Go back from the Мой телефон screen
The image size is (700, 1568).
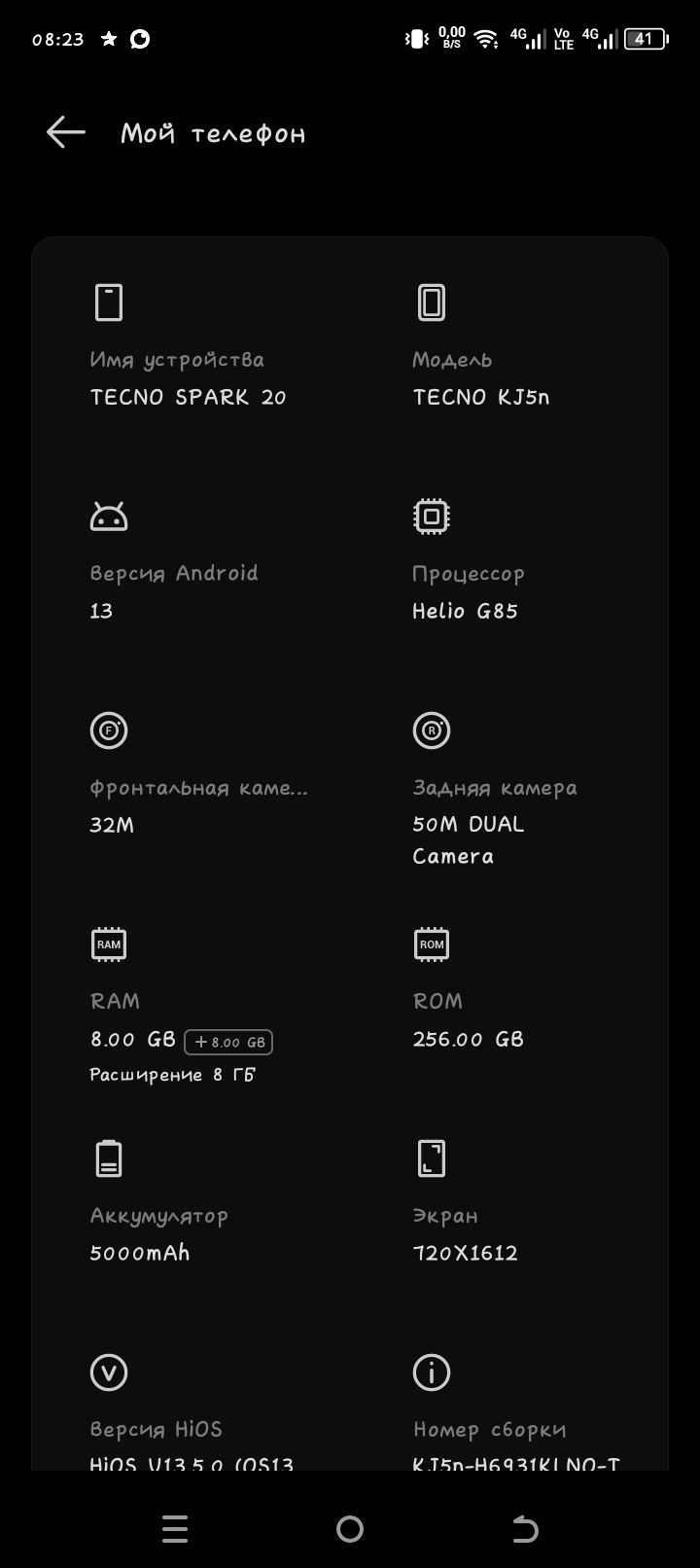coord(65,132)
